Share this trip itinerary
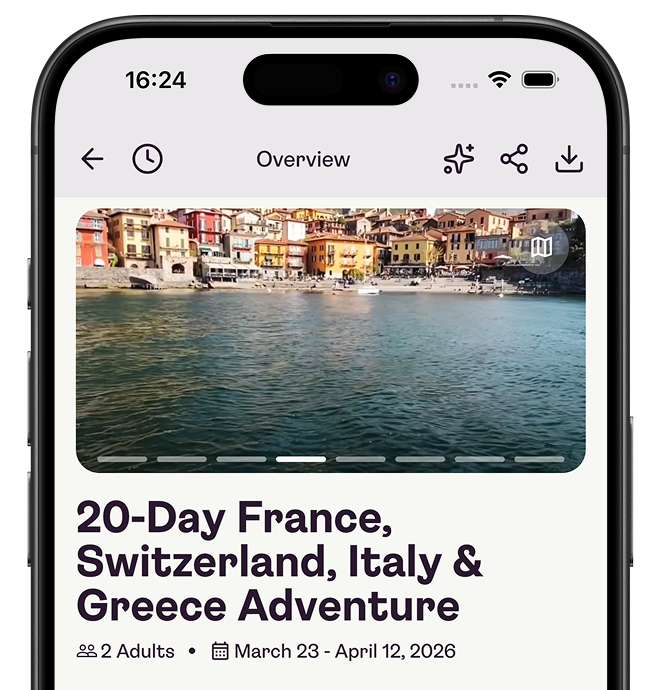This screenshot has width=662, height=690. point(514,159)
